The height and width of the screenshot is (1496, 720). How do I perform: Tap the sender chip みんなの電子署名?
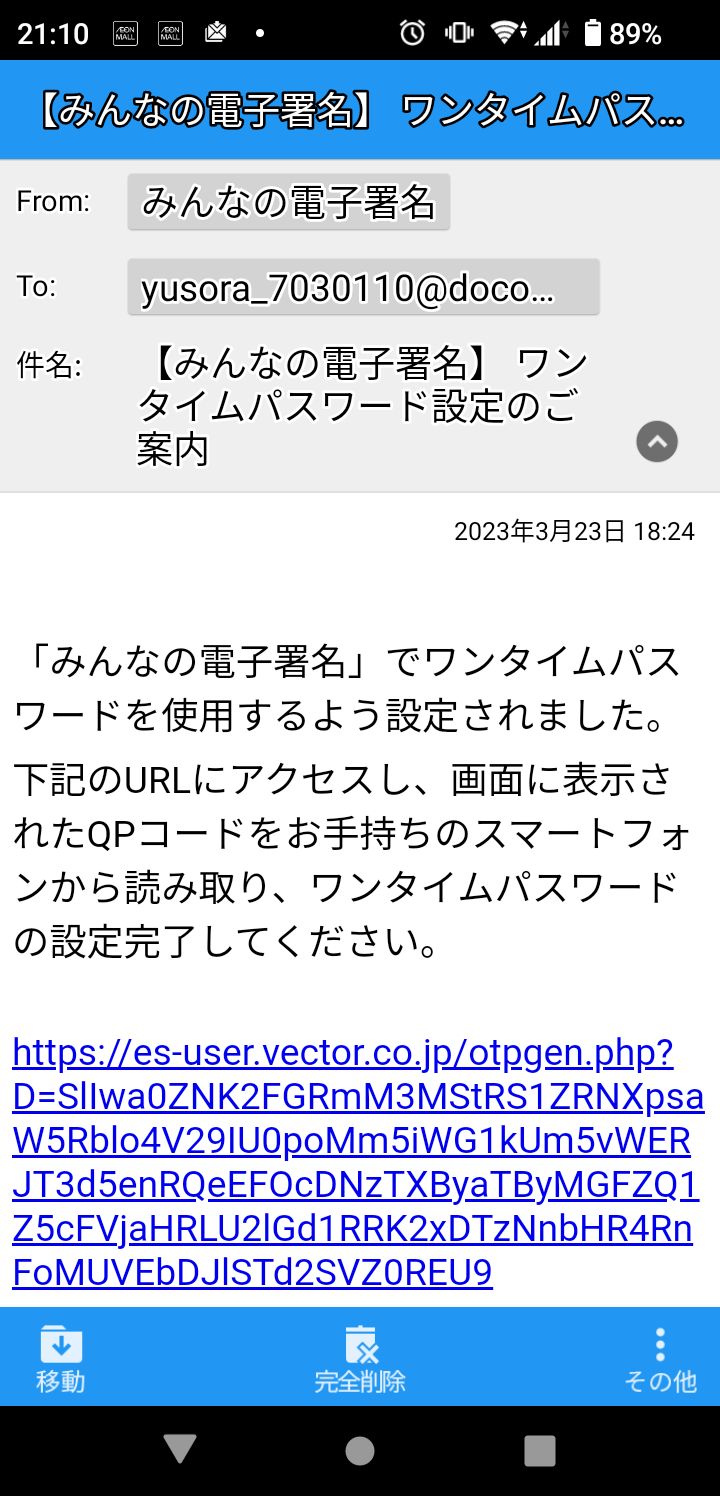coord(288,202)
